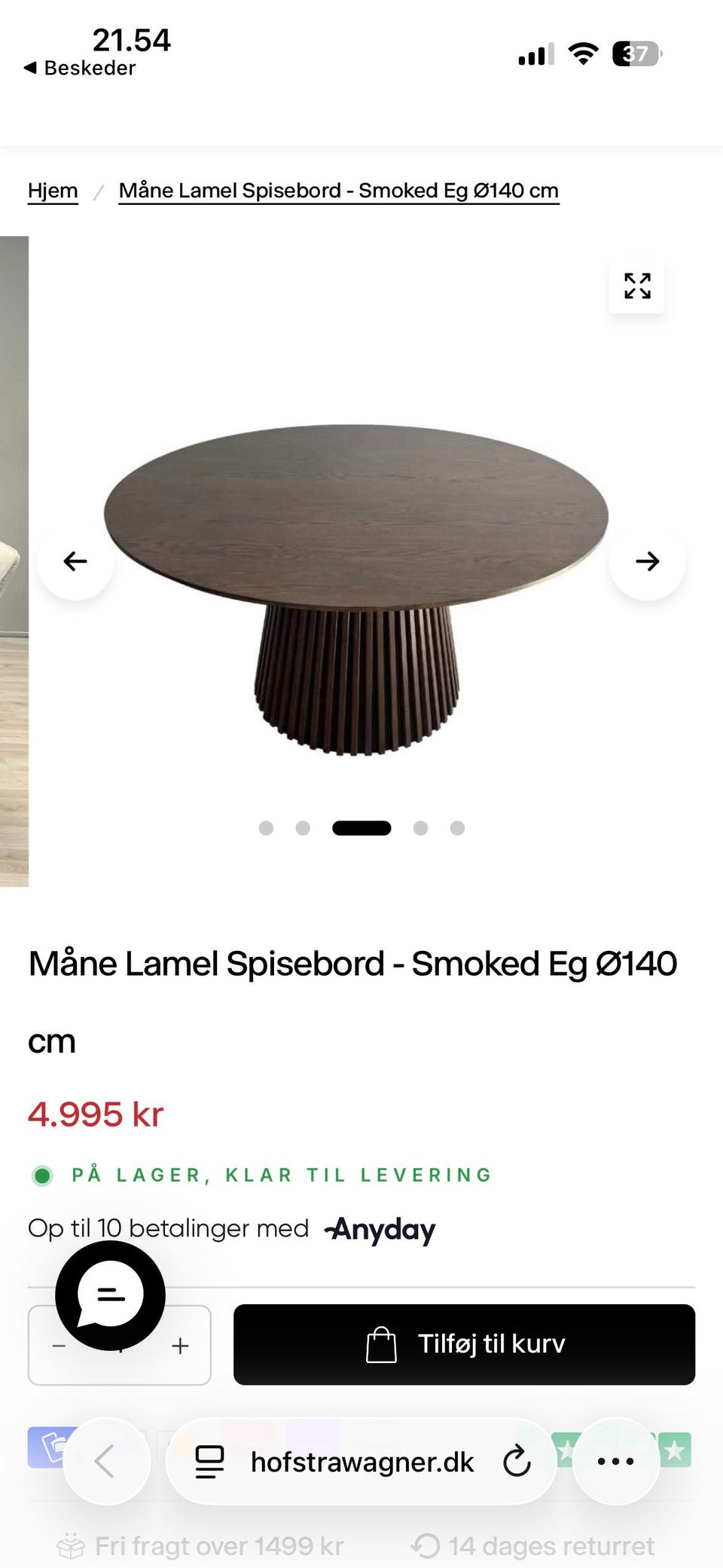Decrease quantity with the minus stepper

[59, 1343]
